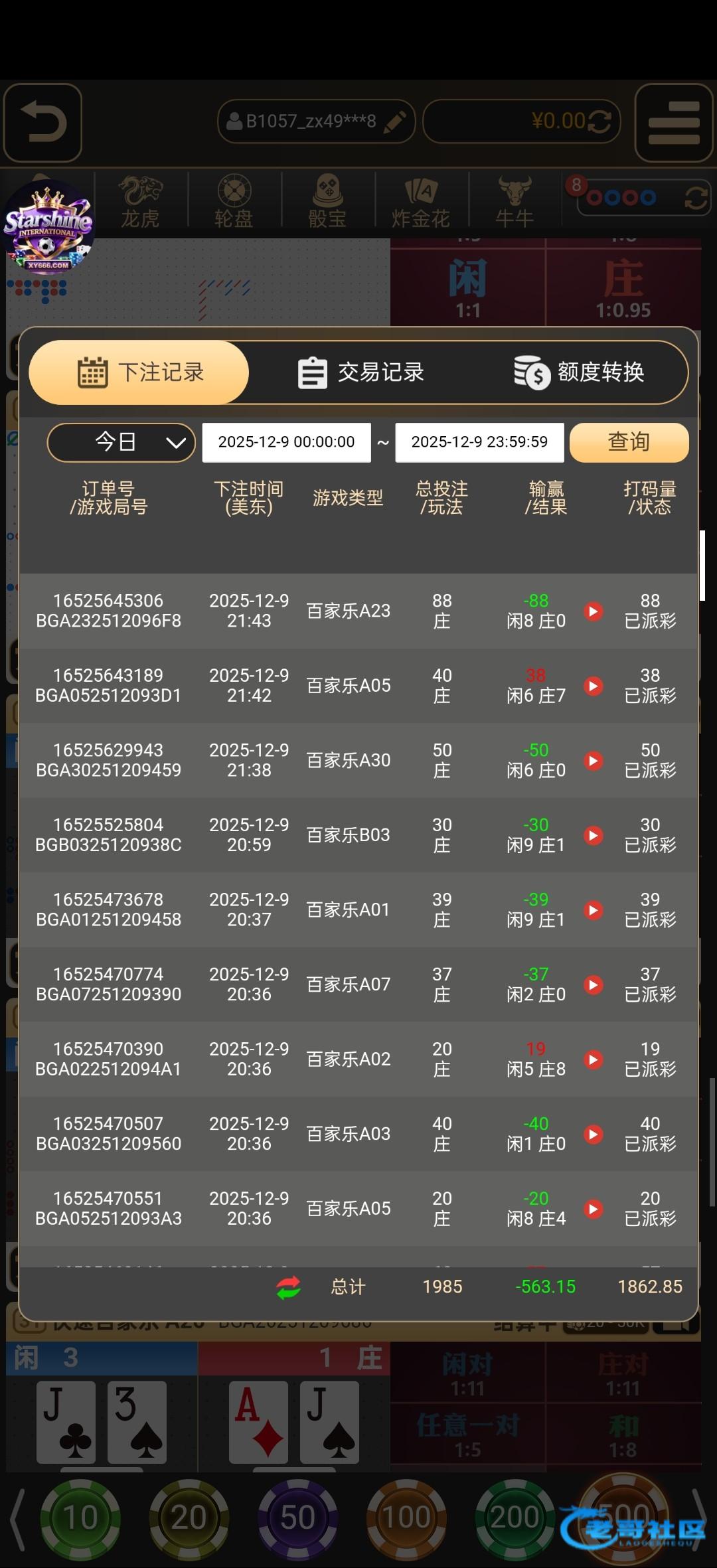Change the end date 2025-12-9 23:59:59
Image resolution: width=717 pixels, height=1568 pixels.
[479, 442]
